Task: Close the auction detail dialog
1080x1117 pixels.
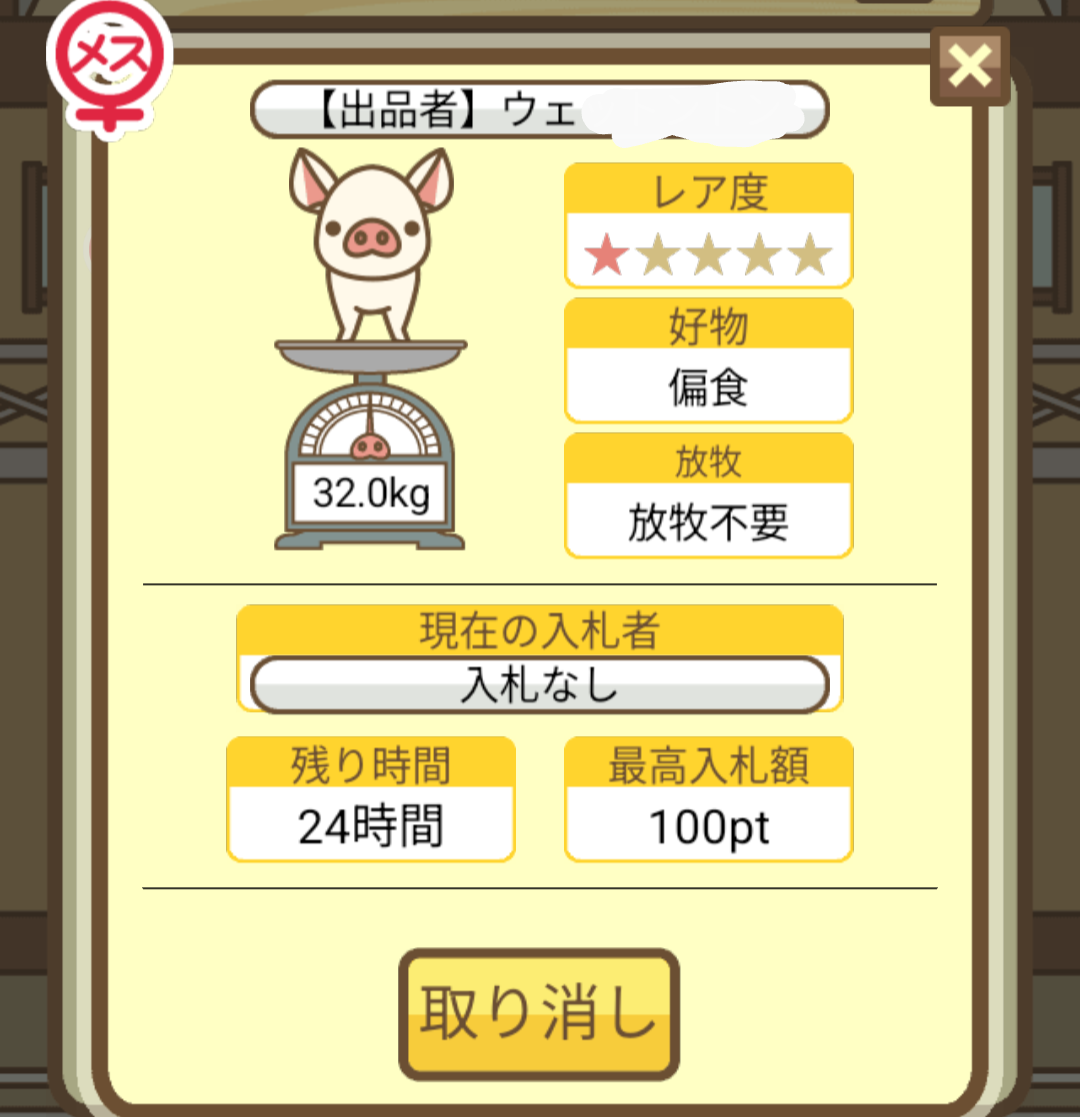Action: 969,67
